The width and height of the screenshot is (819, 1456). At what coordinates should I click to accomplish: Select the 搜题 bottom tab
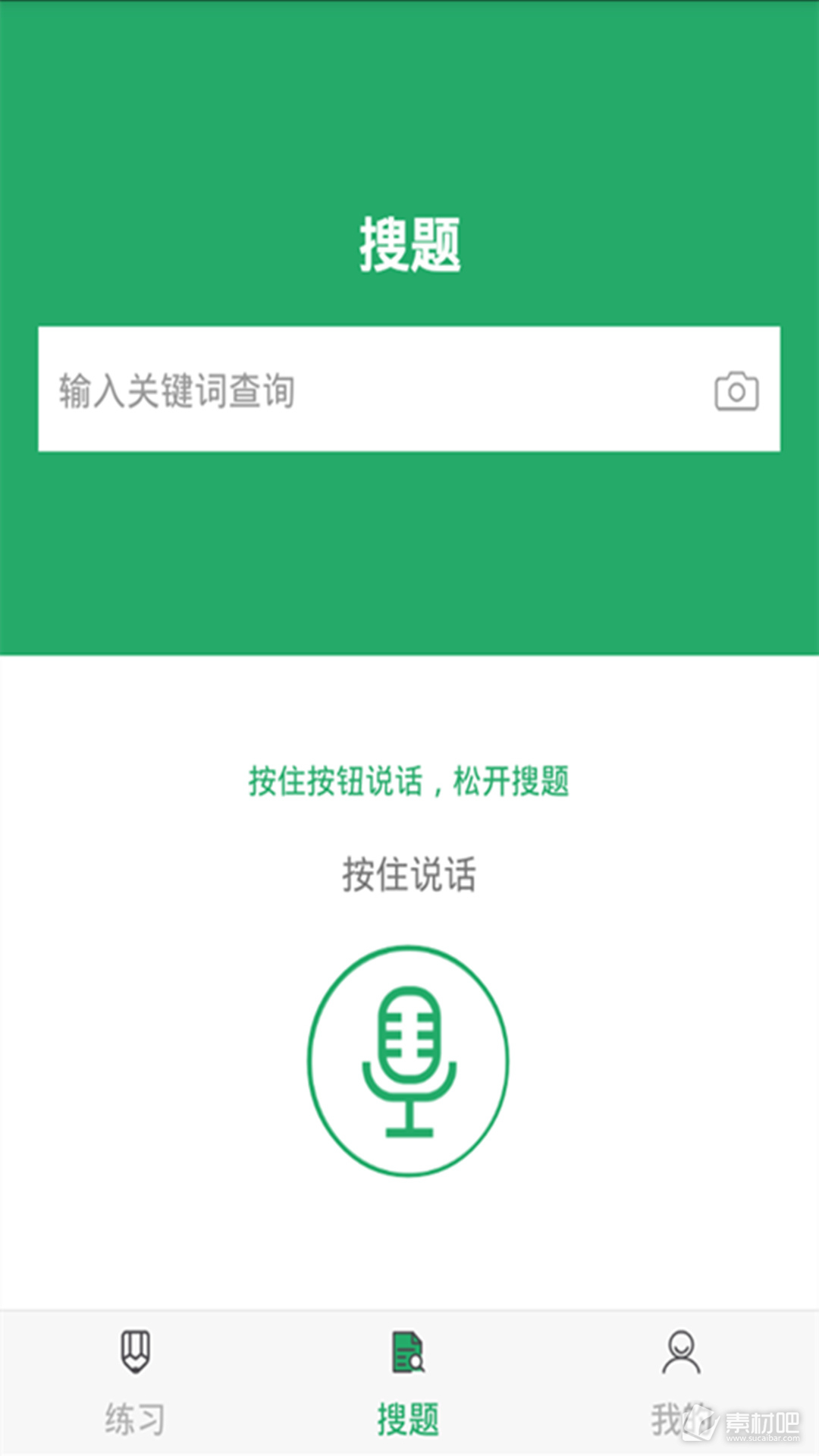[x=409, y=1383]
